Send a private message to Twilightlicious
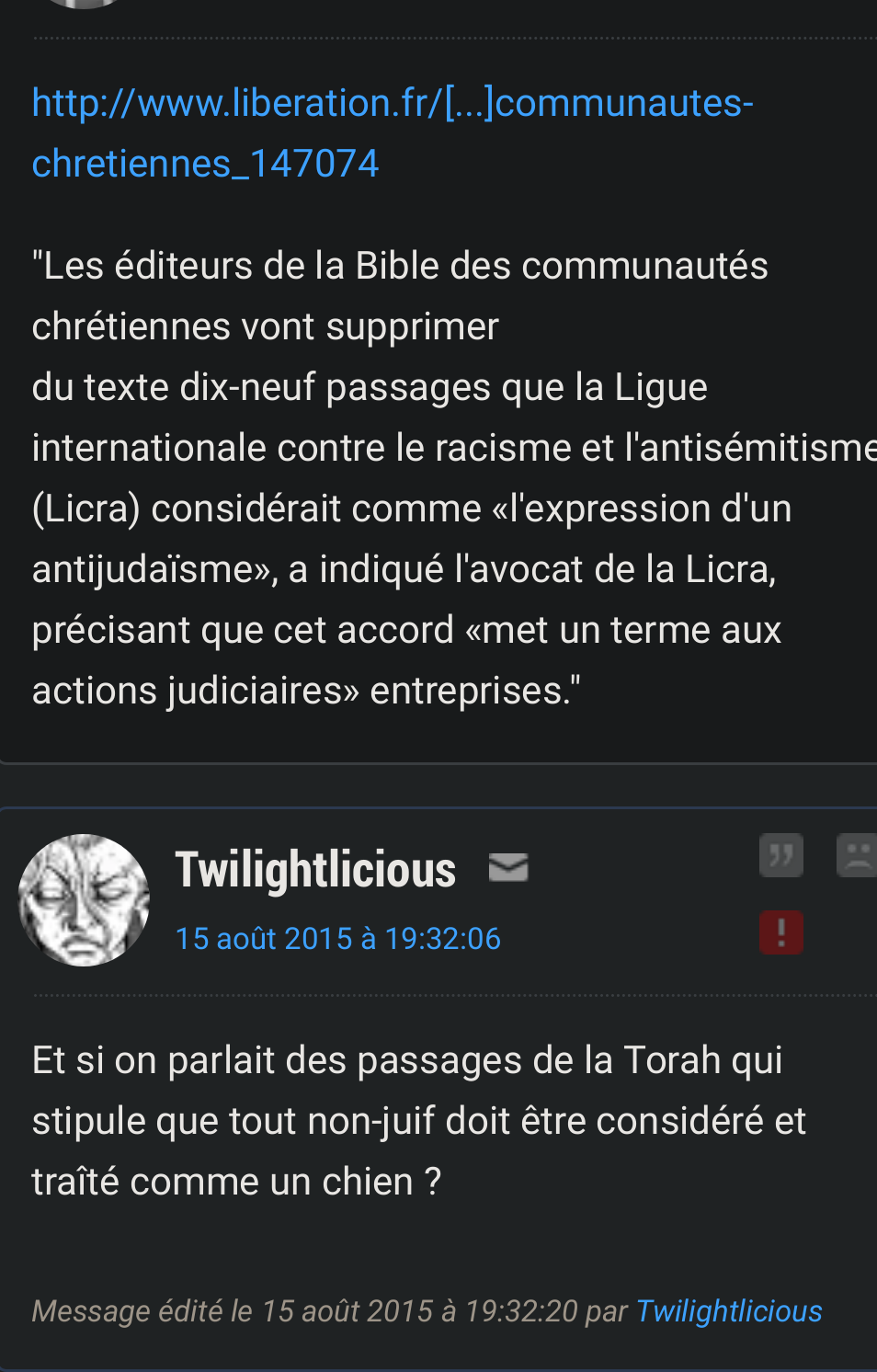 [508, 867]
